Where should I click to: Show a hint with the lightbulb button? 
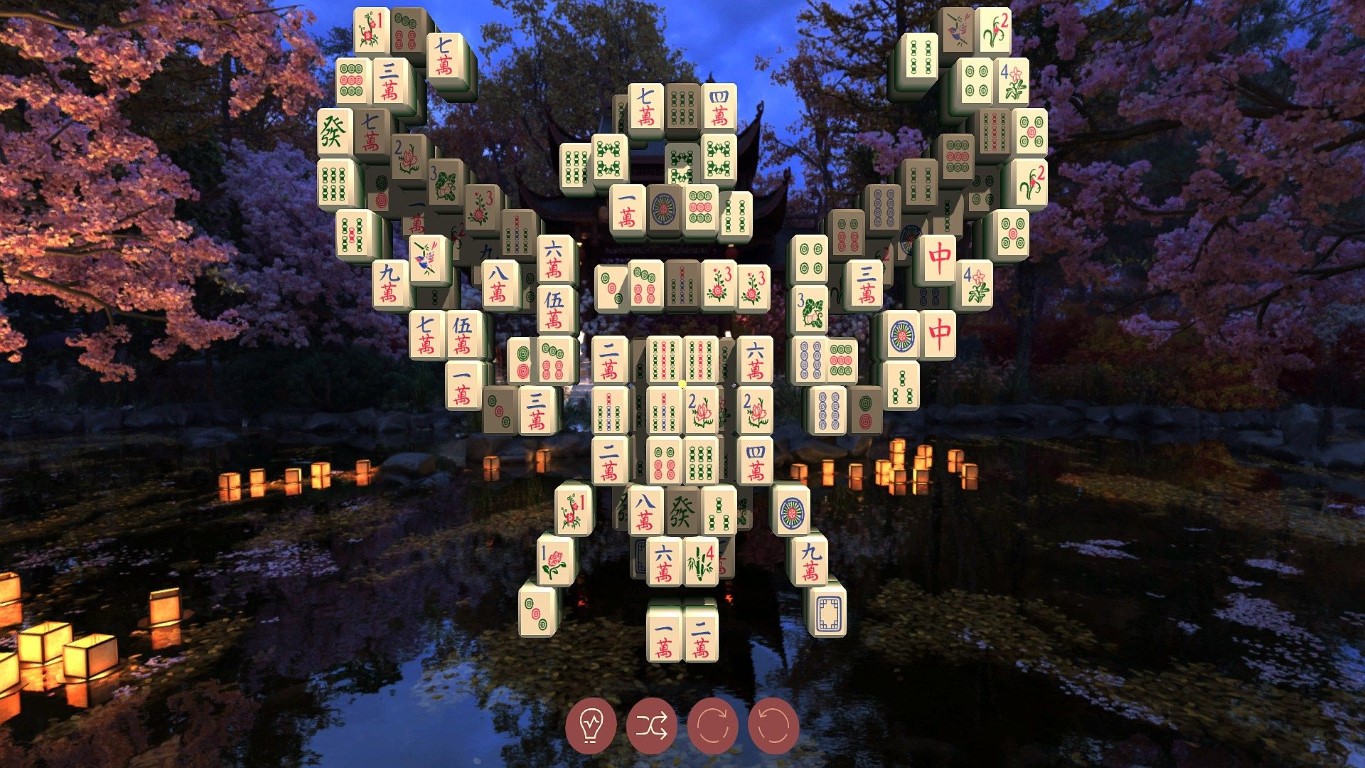591,725
